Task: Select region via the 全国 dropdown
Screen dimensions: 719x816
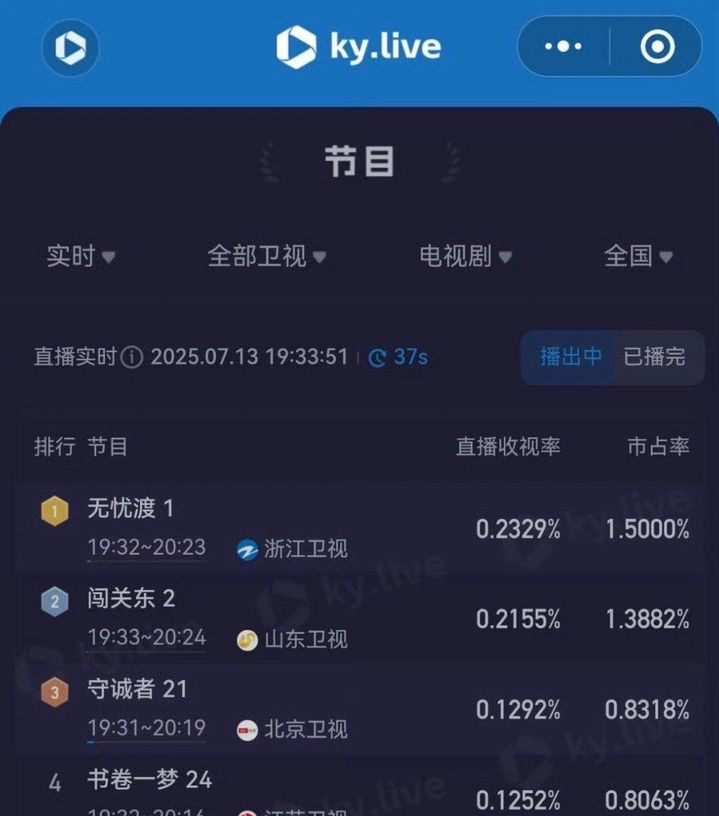Action: pyautogui.click(x=638, y=256)
